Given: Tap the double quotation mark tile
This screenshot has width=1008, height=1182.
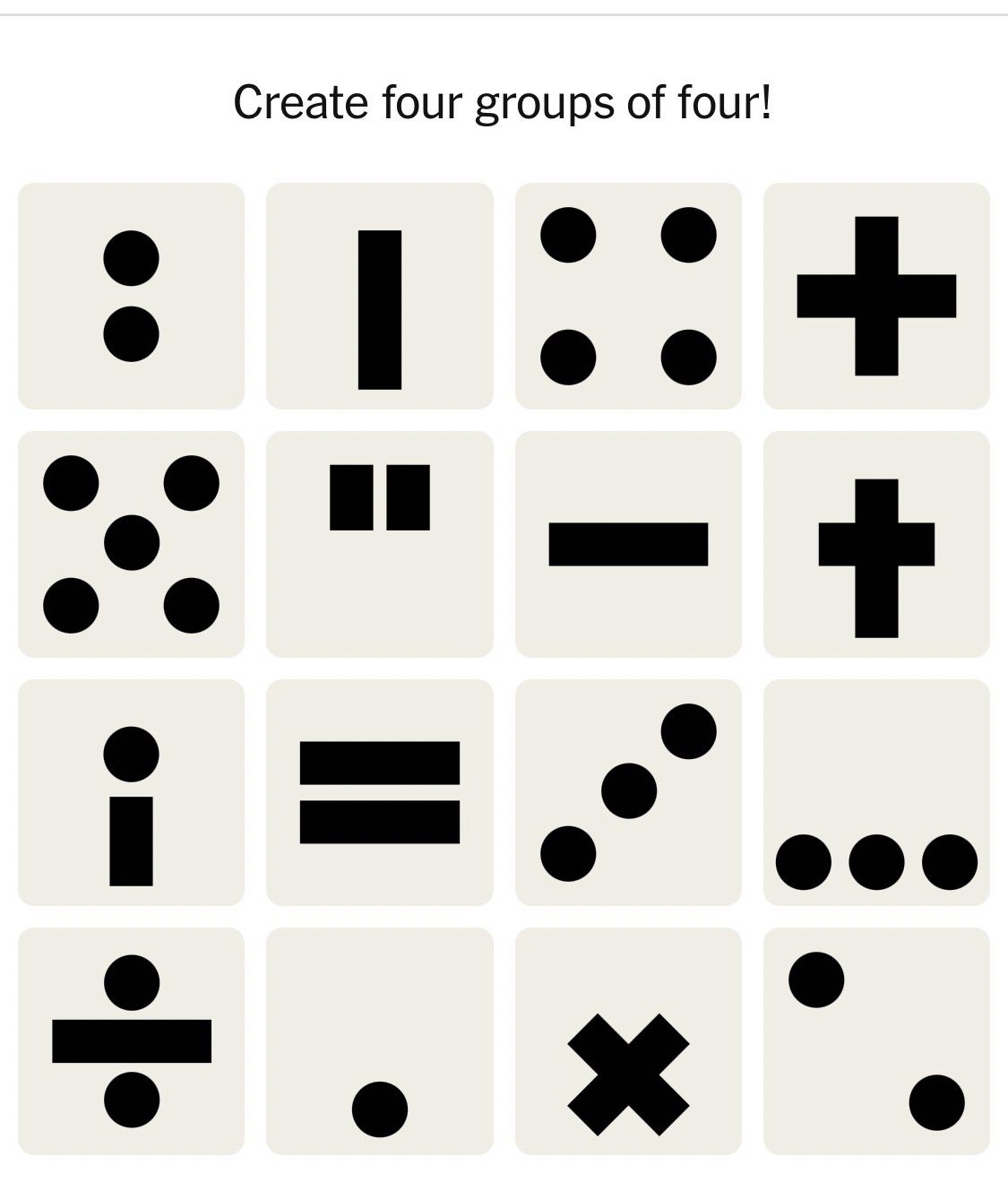Looking at the screenshot, I should tap(379, 544).
